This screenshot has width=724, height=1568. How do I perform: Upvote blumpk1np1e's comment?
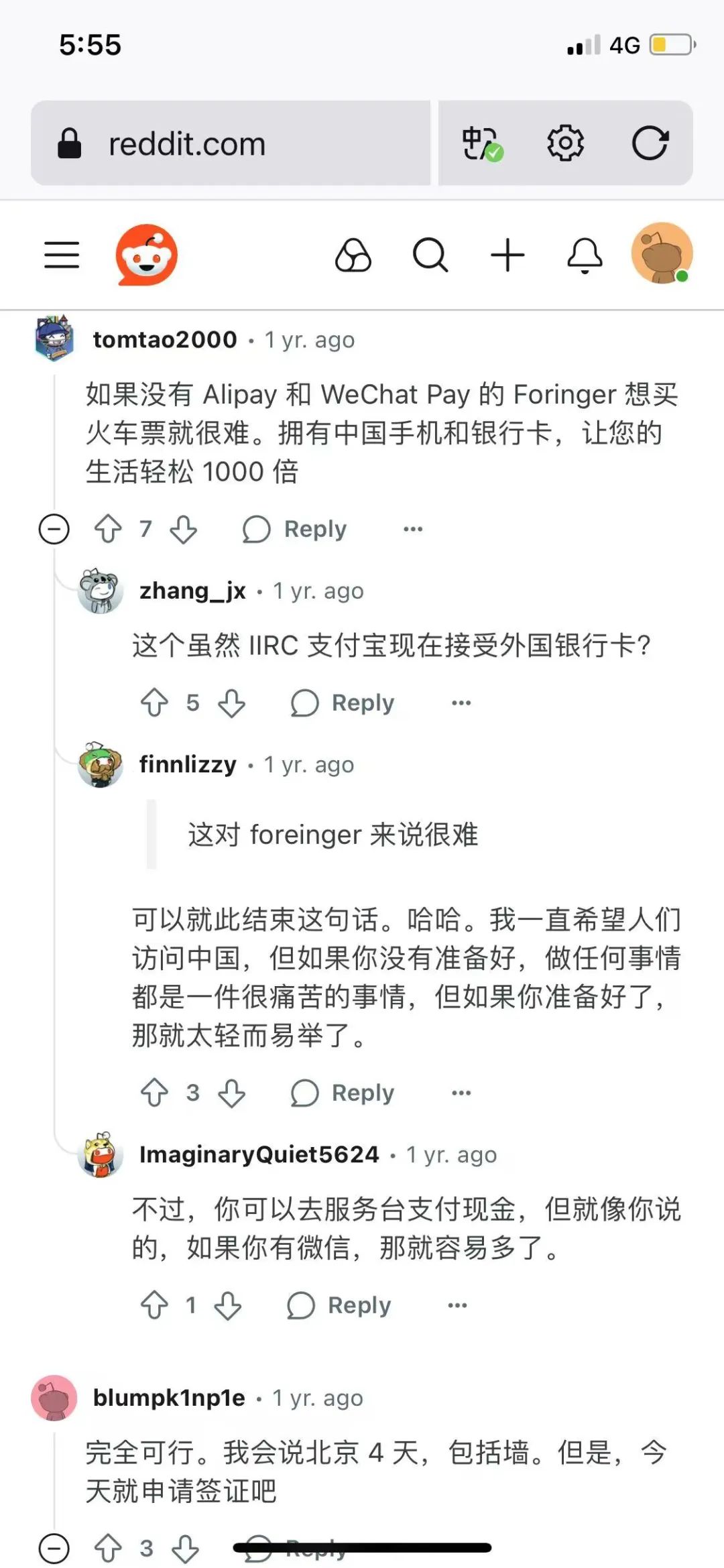(x=108, y=1548)
